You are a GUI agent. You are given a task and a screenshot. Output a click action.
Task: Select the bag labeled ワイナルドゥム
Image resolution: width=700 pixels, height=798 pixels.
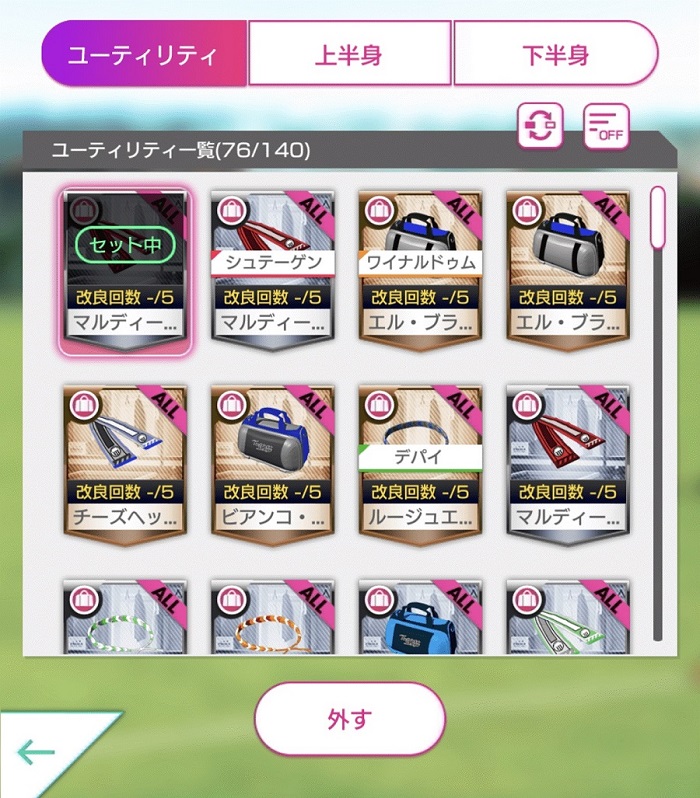pyautogui.click(x=420, y=267)
